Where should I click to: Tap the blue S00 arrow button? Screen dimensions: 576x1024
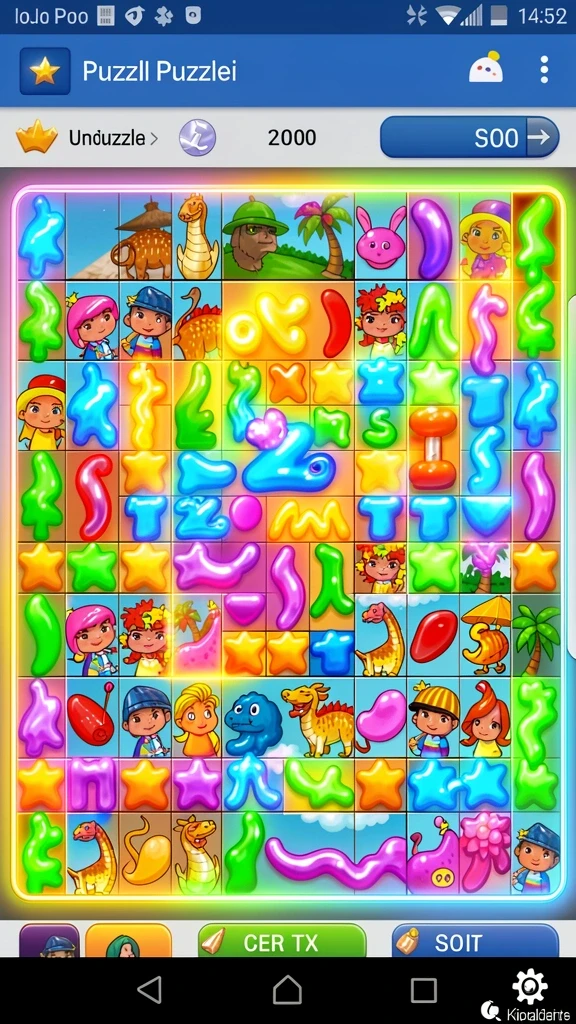tap(470, 137)
